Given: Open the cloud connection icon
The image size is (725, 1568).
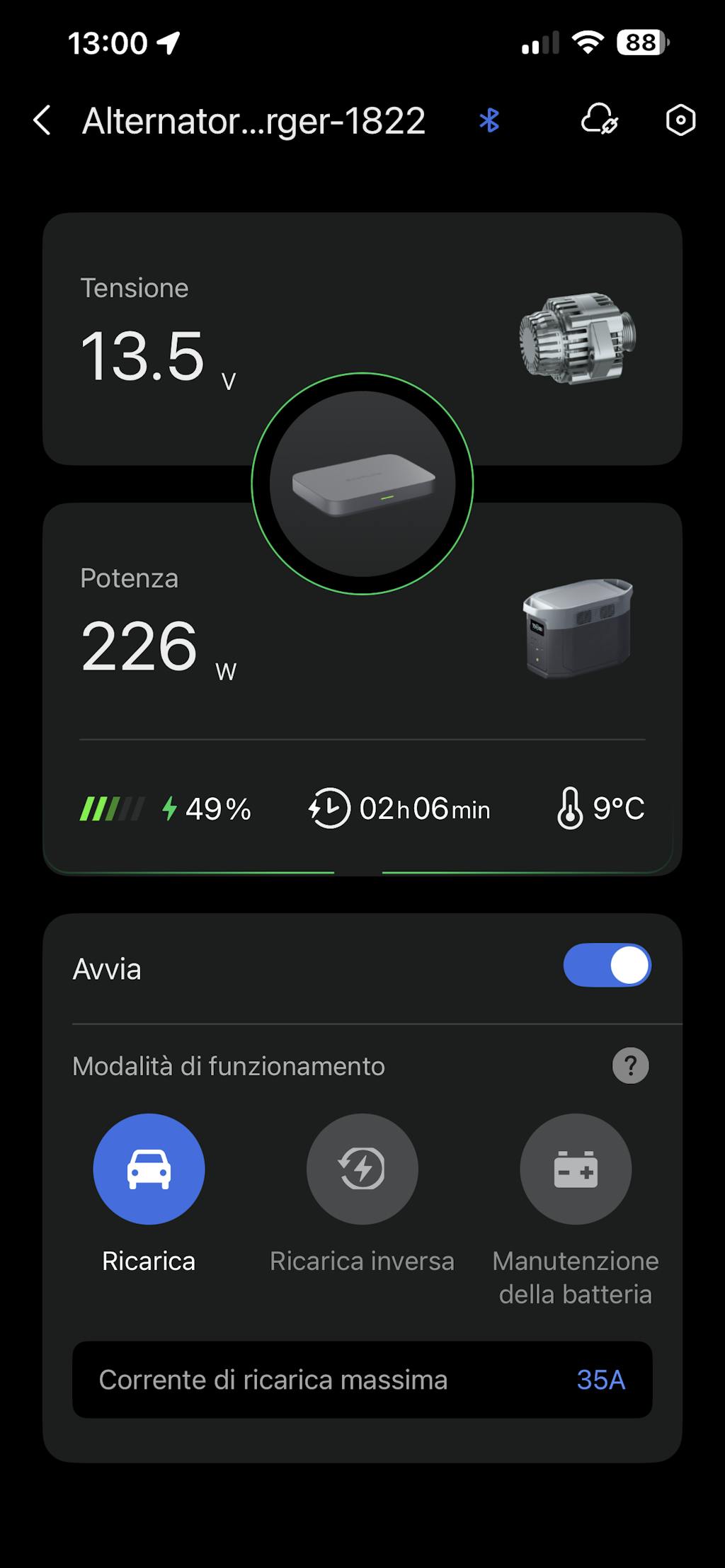Looking at the screenshot, I should [x=599, y=120].
